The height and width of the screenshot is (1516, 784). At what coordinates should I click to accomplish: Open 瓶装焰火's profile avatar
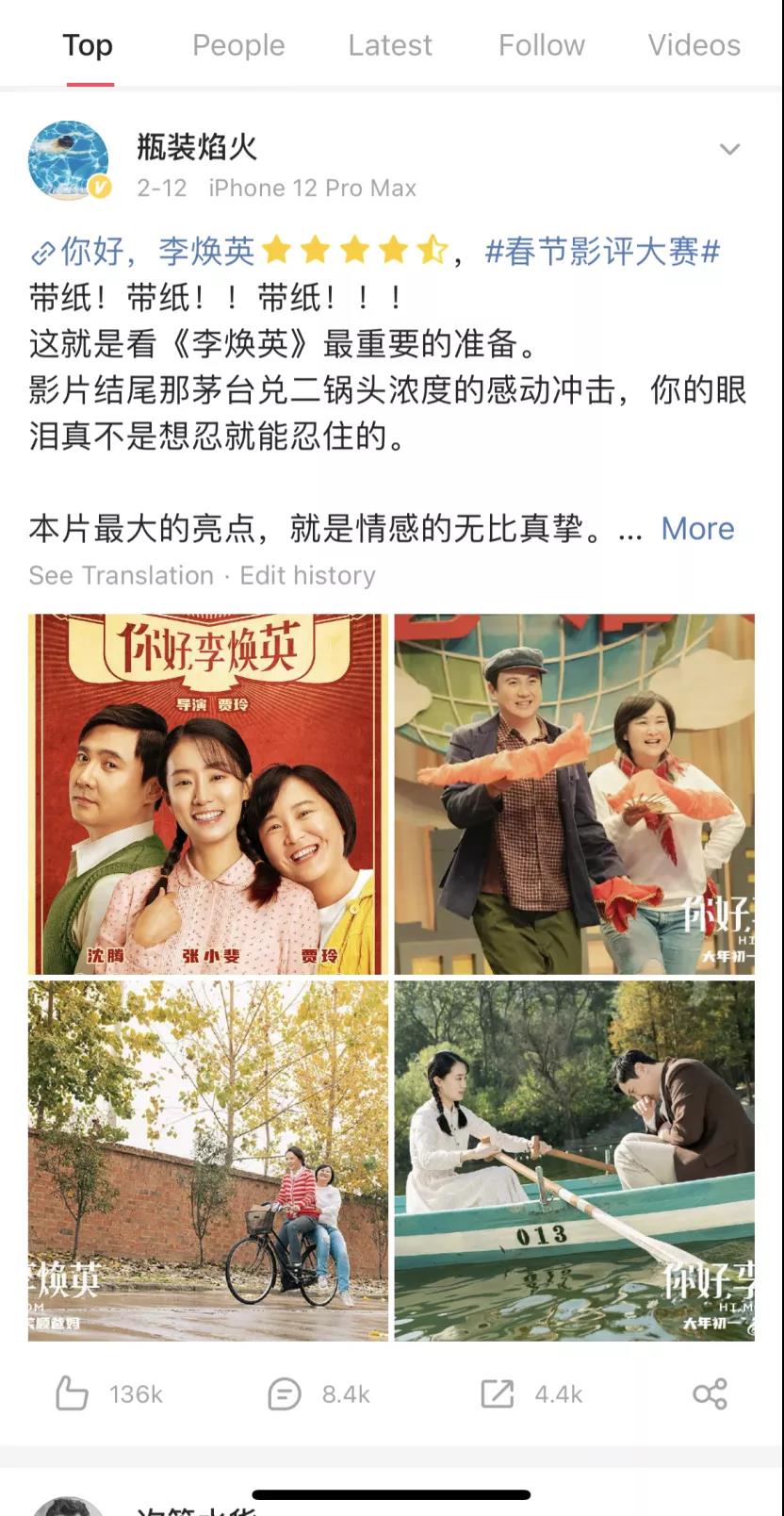point(69,160)
